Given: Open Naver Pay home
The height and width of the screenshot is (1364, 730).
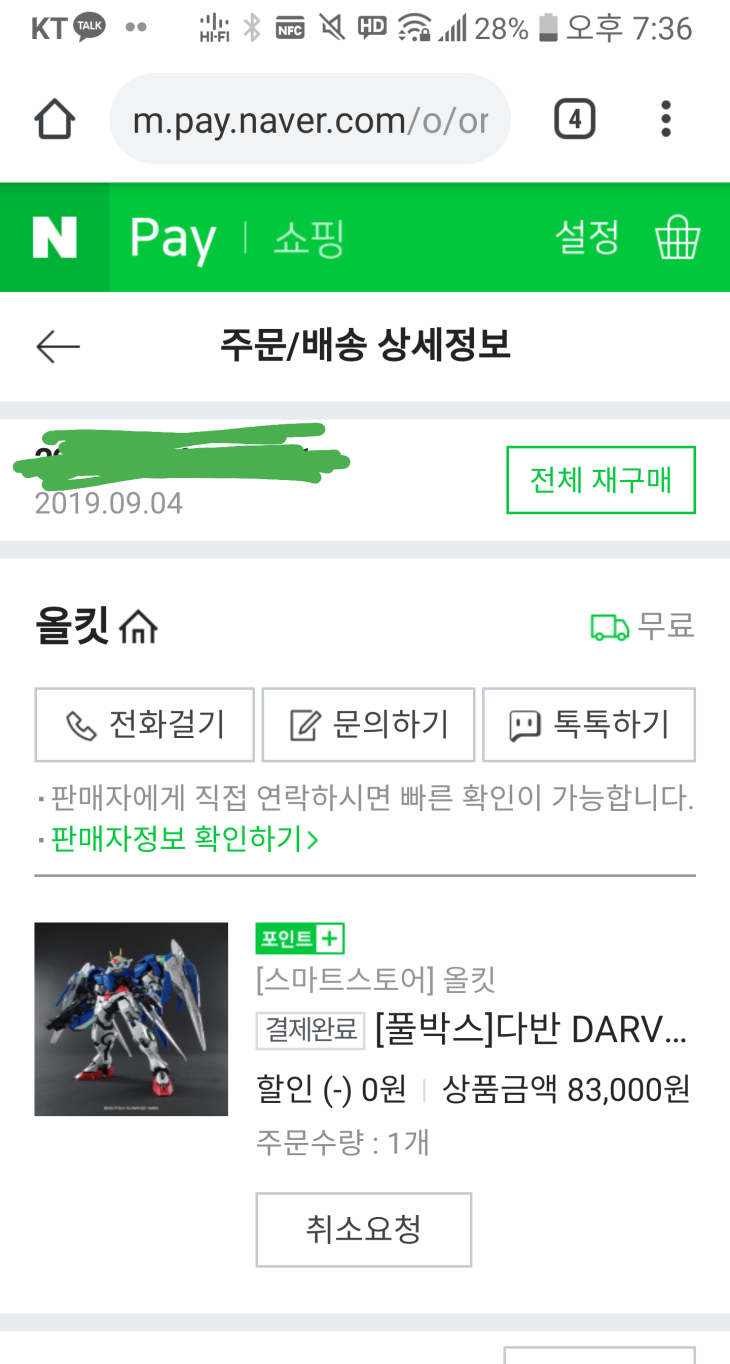Looking at the screenshot, I should [x=172, y=239].
